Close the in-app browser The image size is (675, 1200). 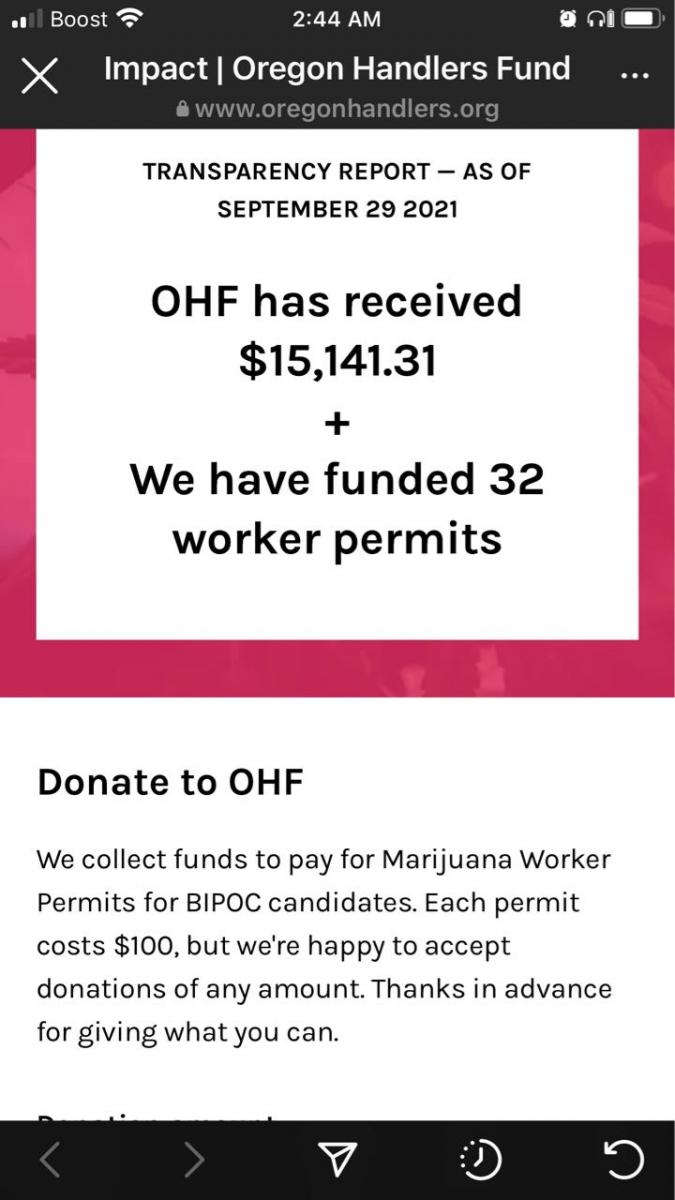40,76
